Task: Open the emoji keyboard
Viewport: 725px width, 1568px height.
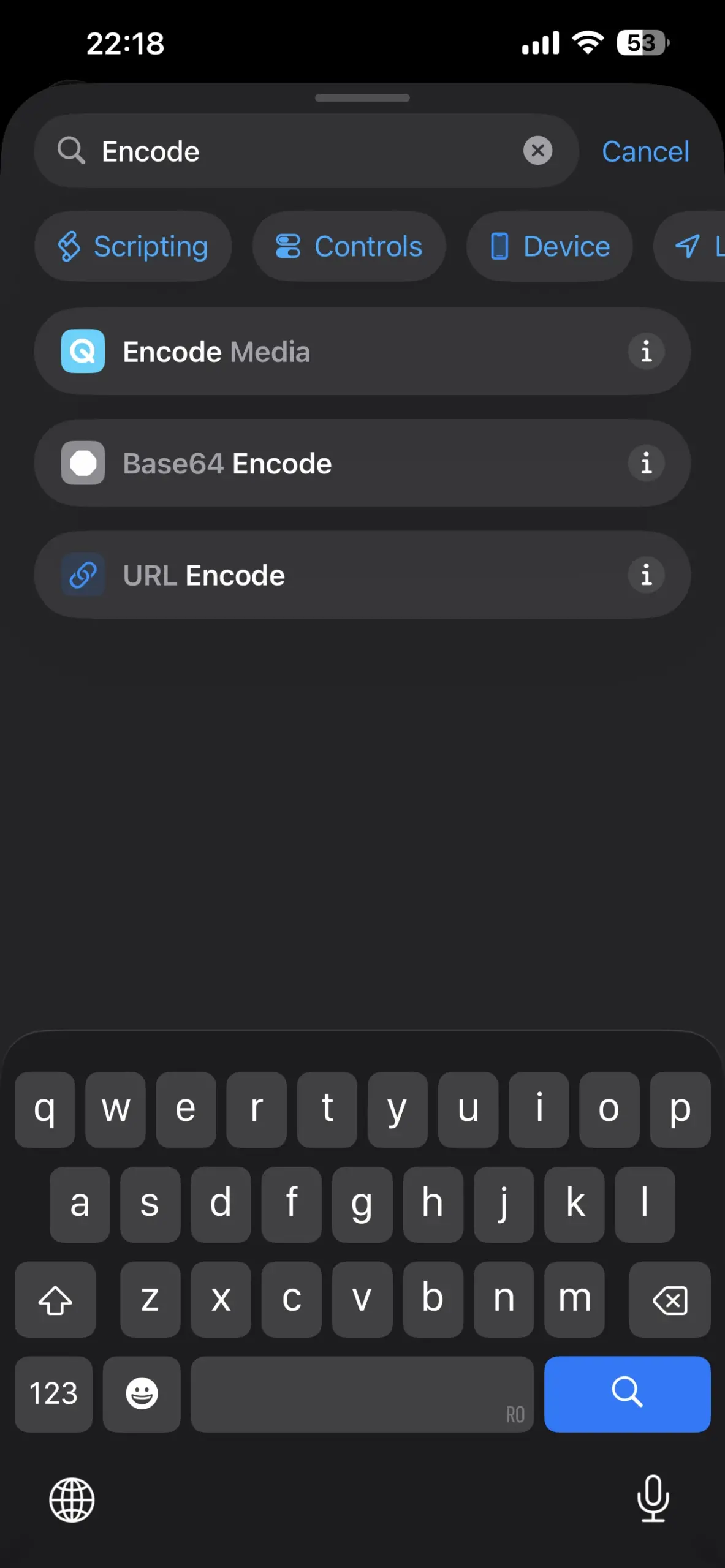Action: pos(142,1393)
